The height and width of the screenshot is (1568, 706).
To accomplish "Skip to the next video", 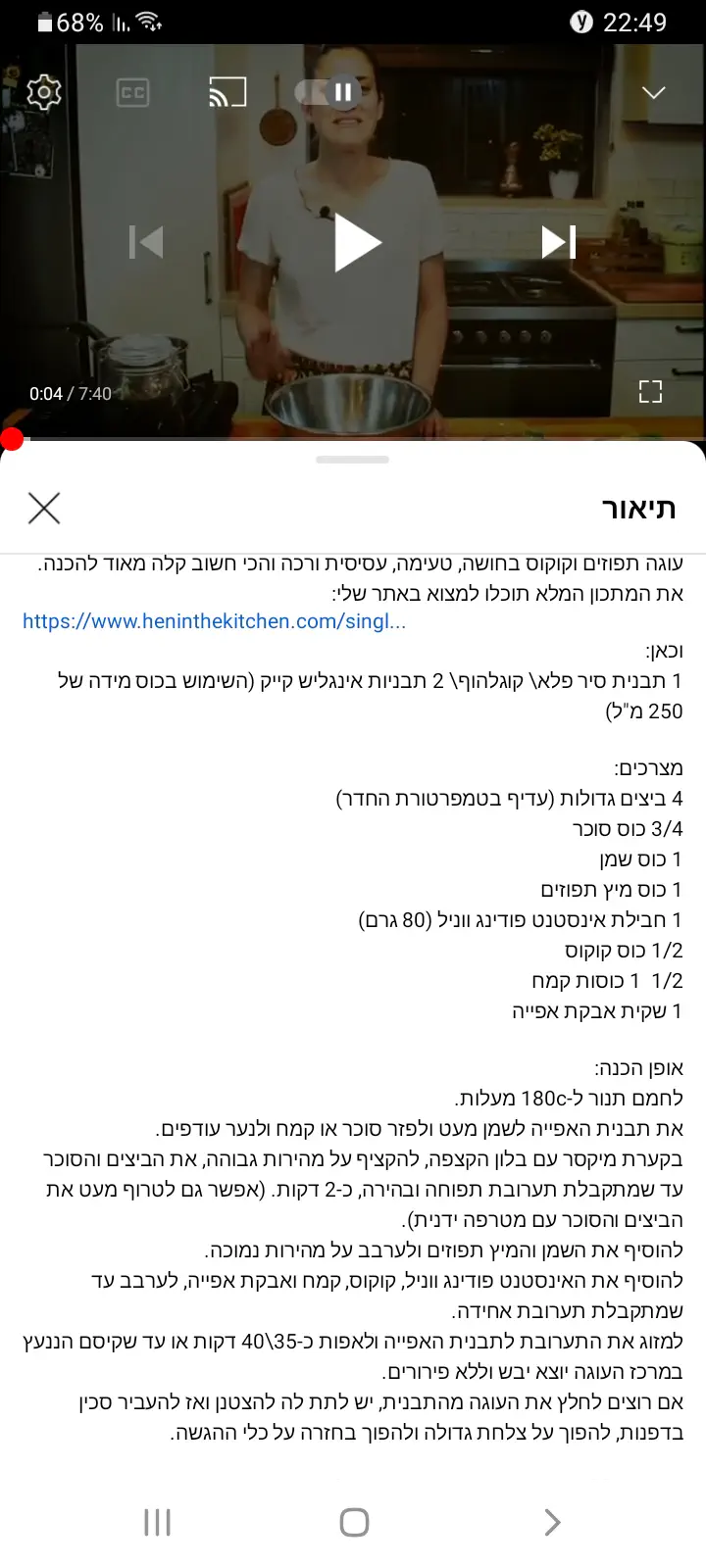I will (559, 242).
